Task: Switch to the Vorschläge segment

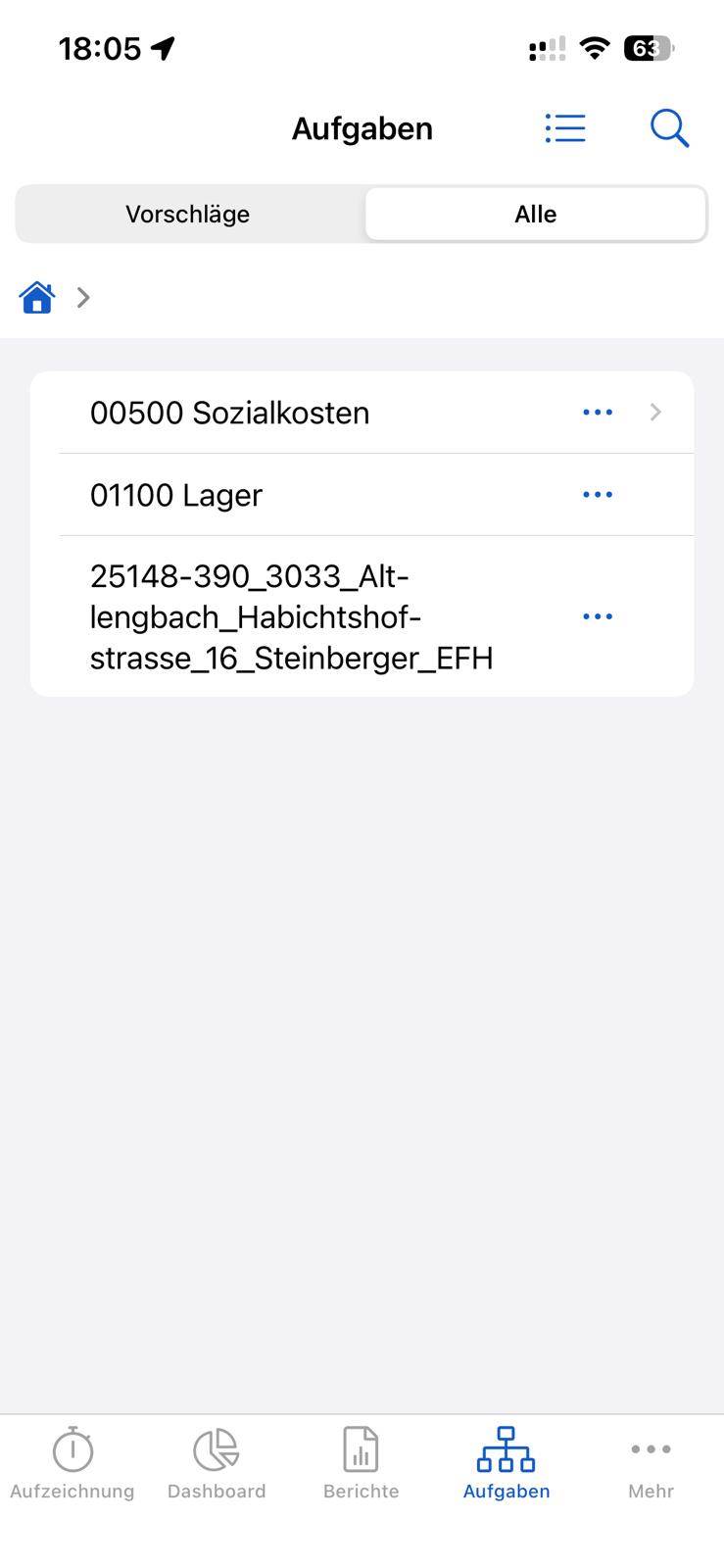Action: click(x=187, y=214)
